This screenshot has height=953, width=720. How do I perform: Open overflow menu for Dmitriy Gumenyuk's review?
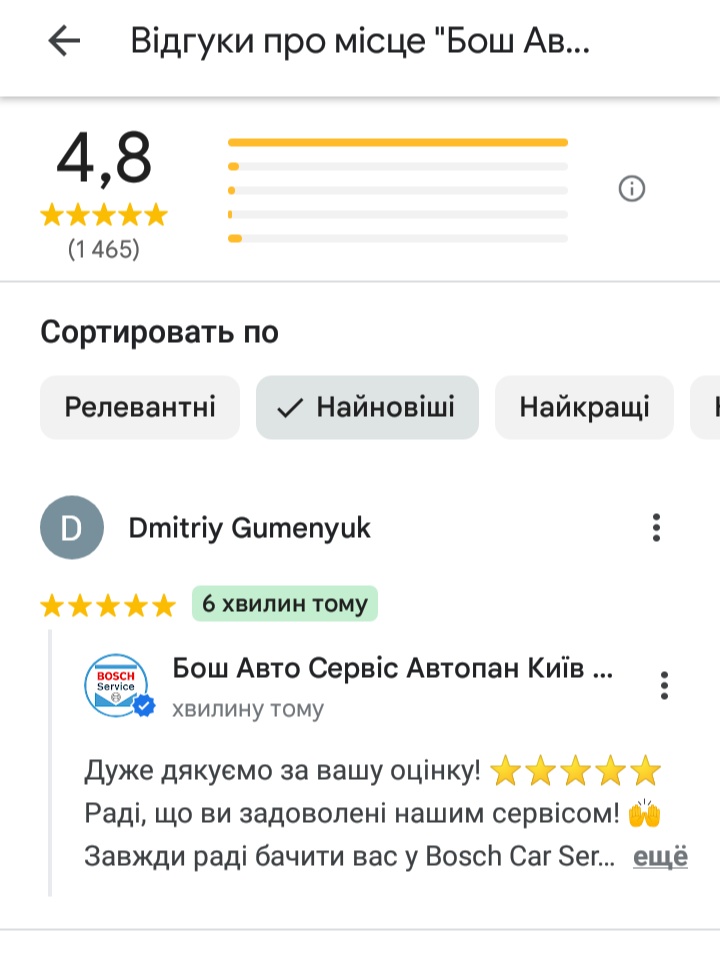point(656,528)
